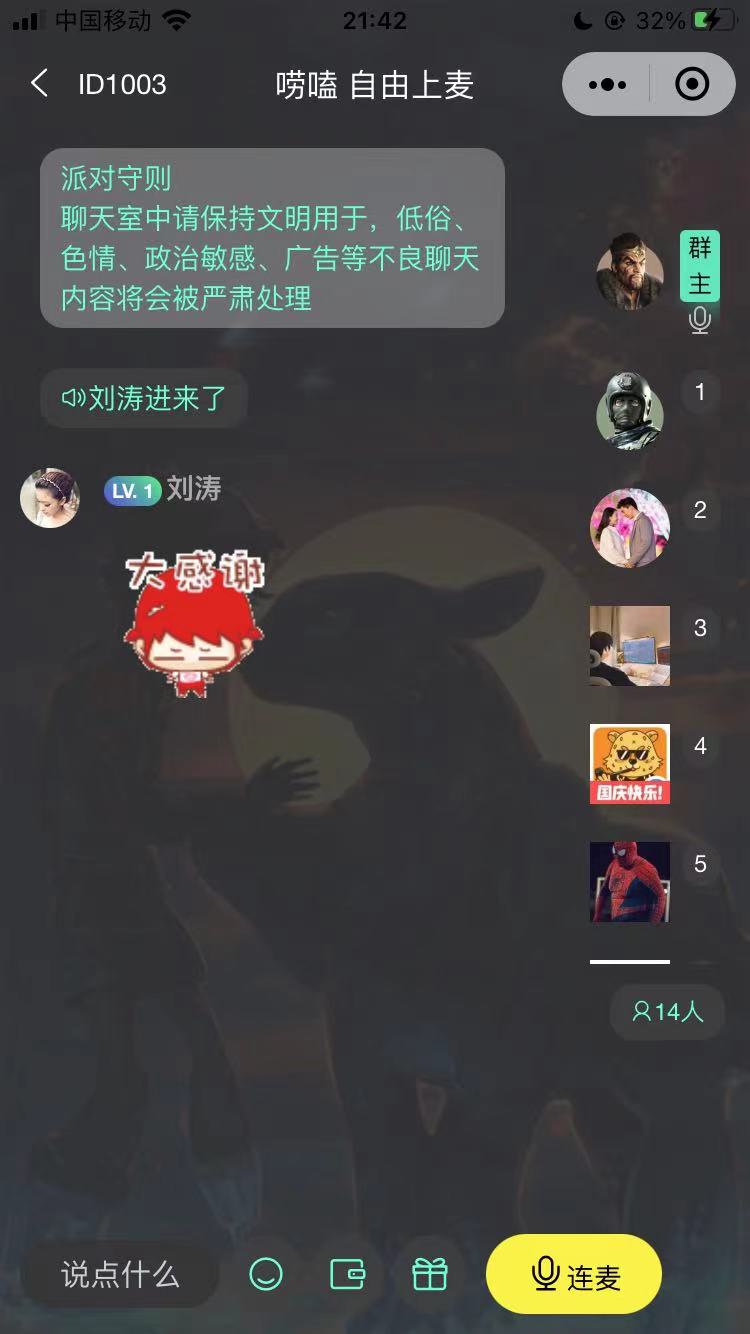The height and width of the screenshot is (1334, 750).
Task: Go back from room ID1003
Action: coord(40,84)
